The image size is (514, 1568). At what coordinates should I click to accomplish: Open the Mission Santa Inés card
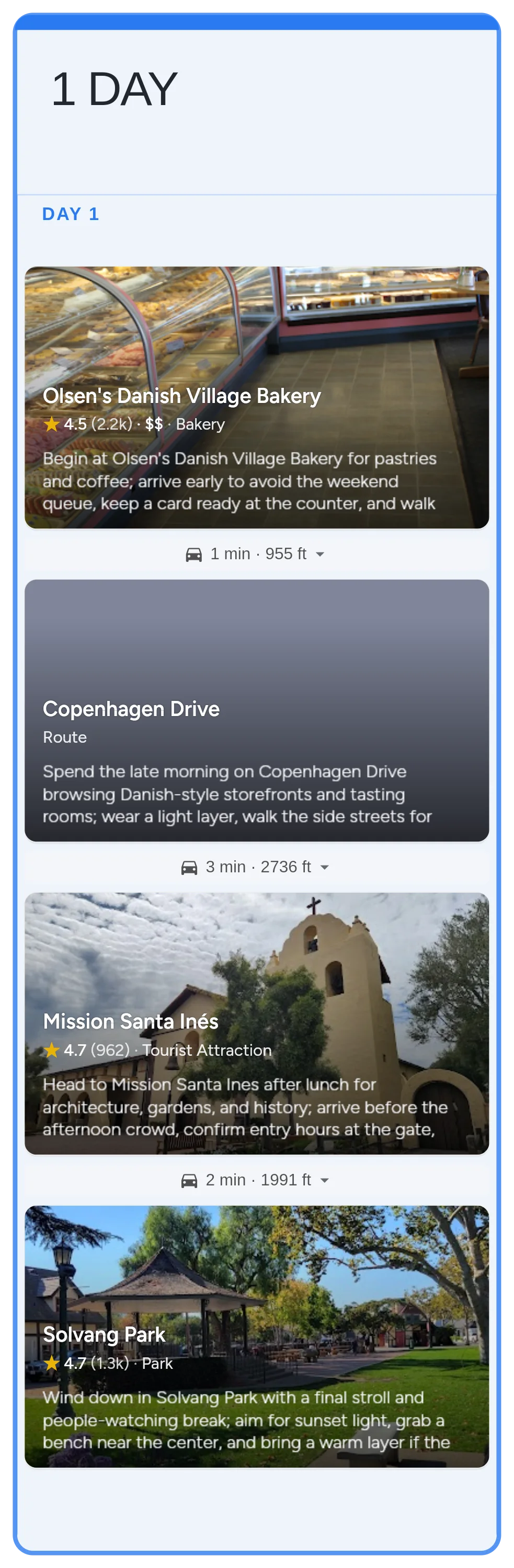pos(256,1023)
